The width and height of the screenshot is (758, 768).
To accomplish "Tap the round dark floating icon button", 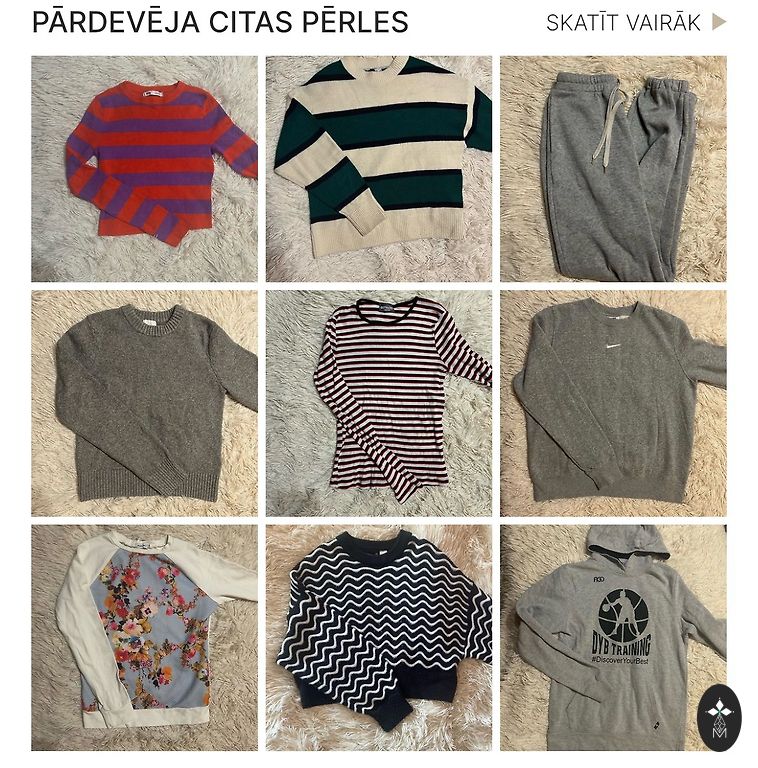I will tap(719, 717).
